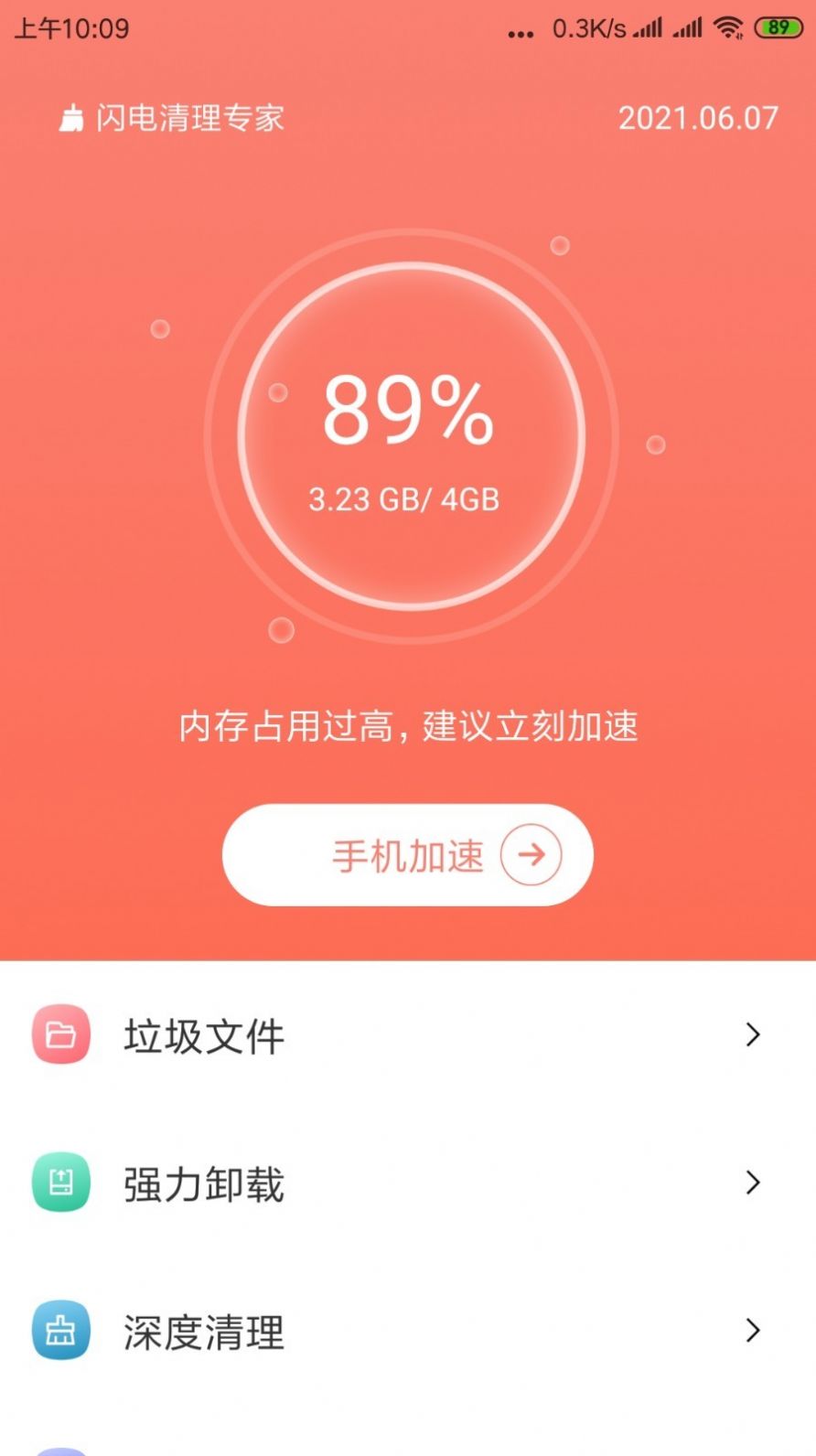Image resolution: width=816 pixels, height=1456 pixels.
Task: Select the pink folder icon beside 垃圾文件
Action: [60, 1034]
